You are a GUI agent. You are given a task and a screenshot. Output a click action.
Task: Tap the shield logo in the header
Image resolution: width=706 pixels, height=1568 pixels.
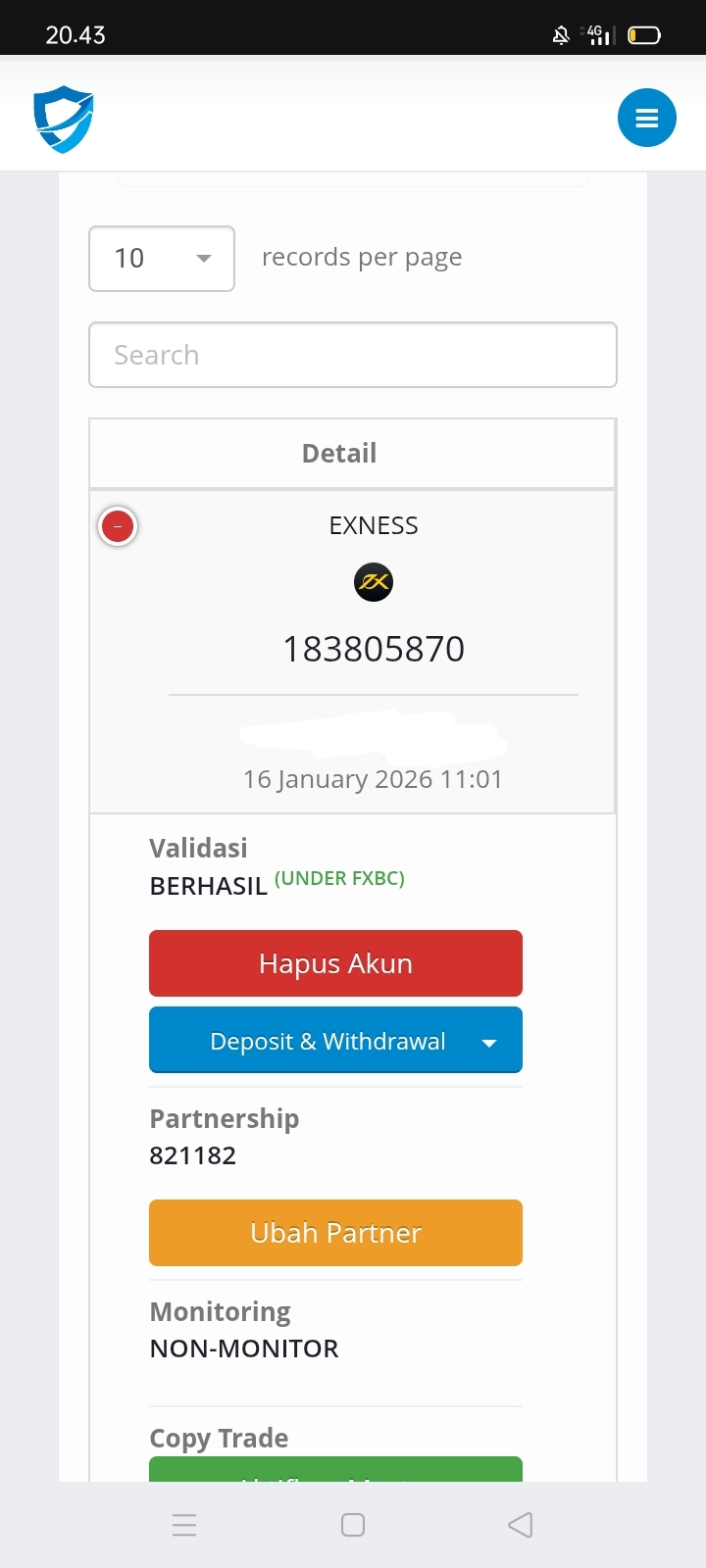[x=64, y=119]
